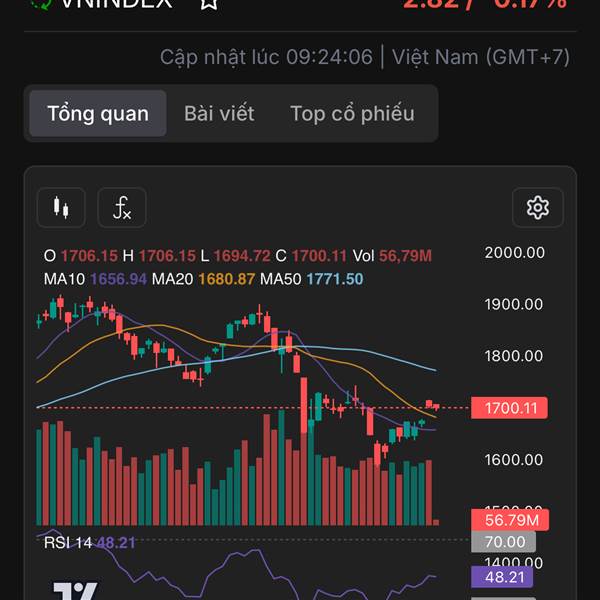Open chart settings gear
The width and height of the screenshot is (600, 600).
click(538, 208)
